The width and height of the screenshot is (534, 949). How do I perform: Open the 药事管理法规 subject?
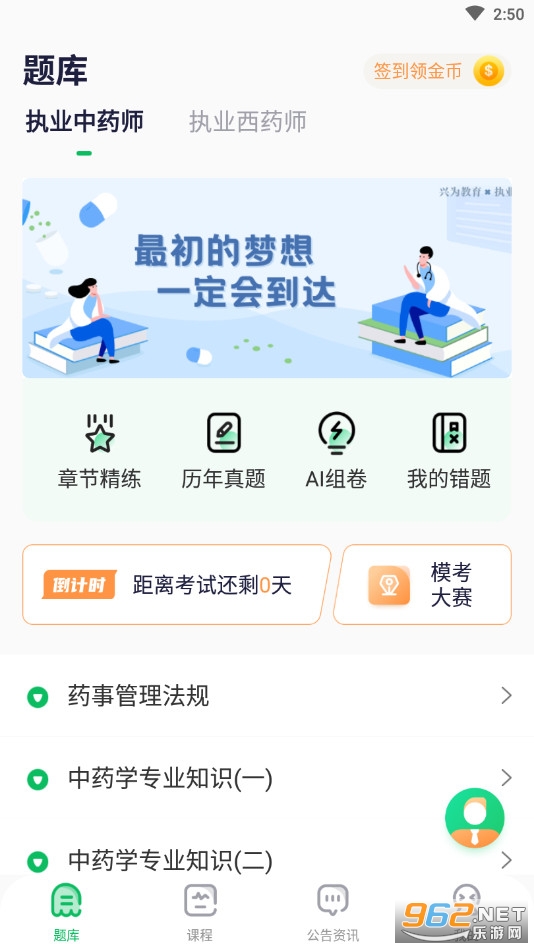click(267, 696)
